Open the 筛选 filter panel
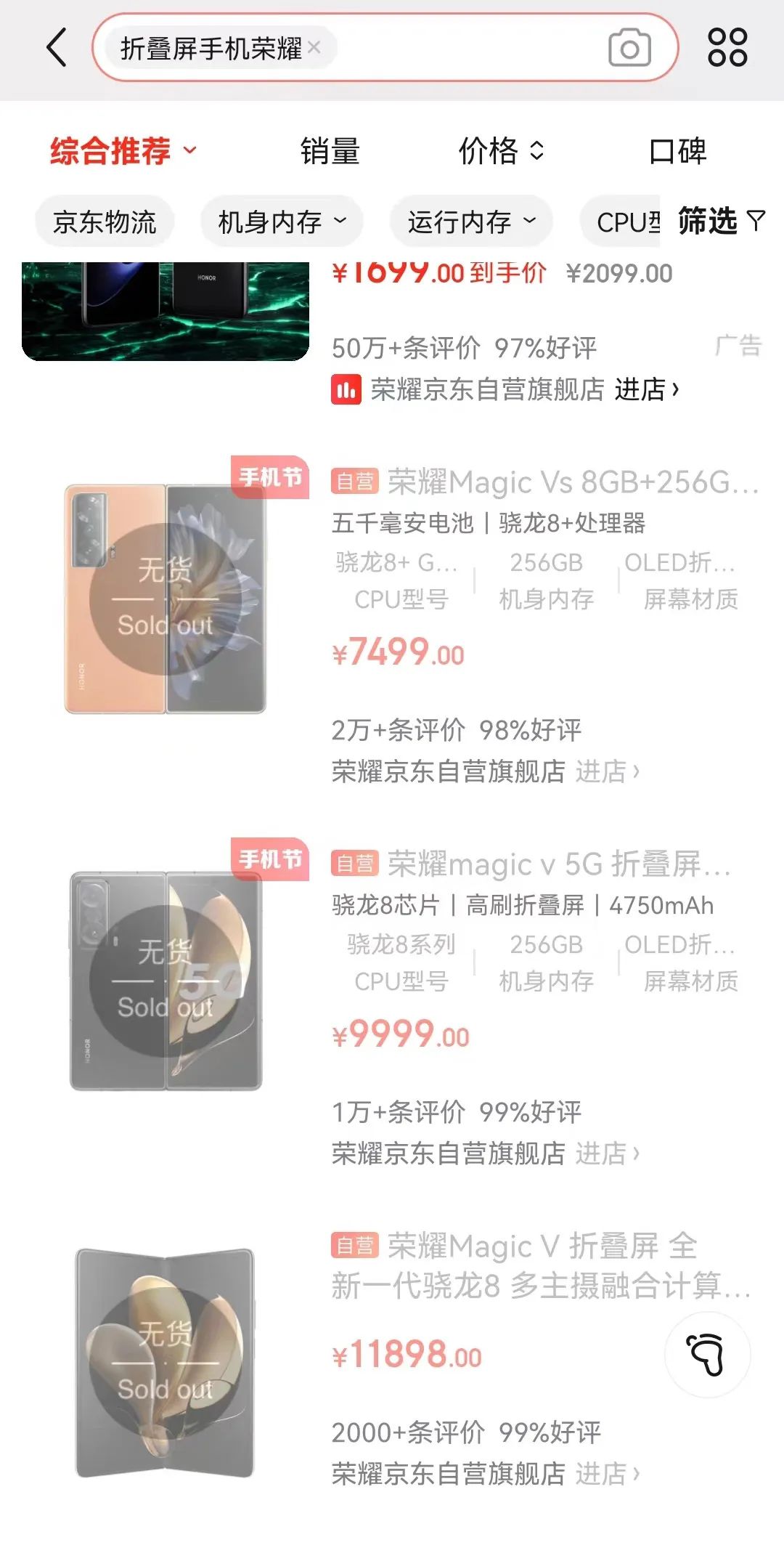Screen dimensions: 784x1545 721,221
